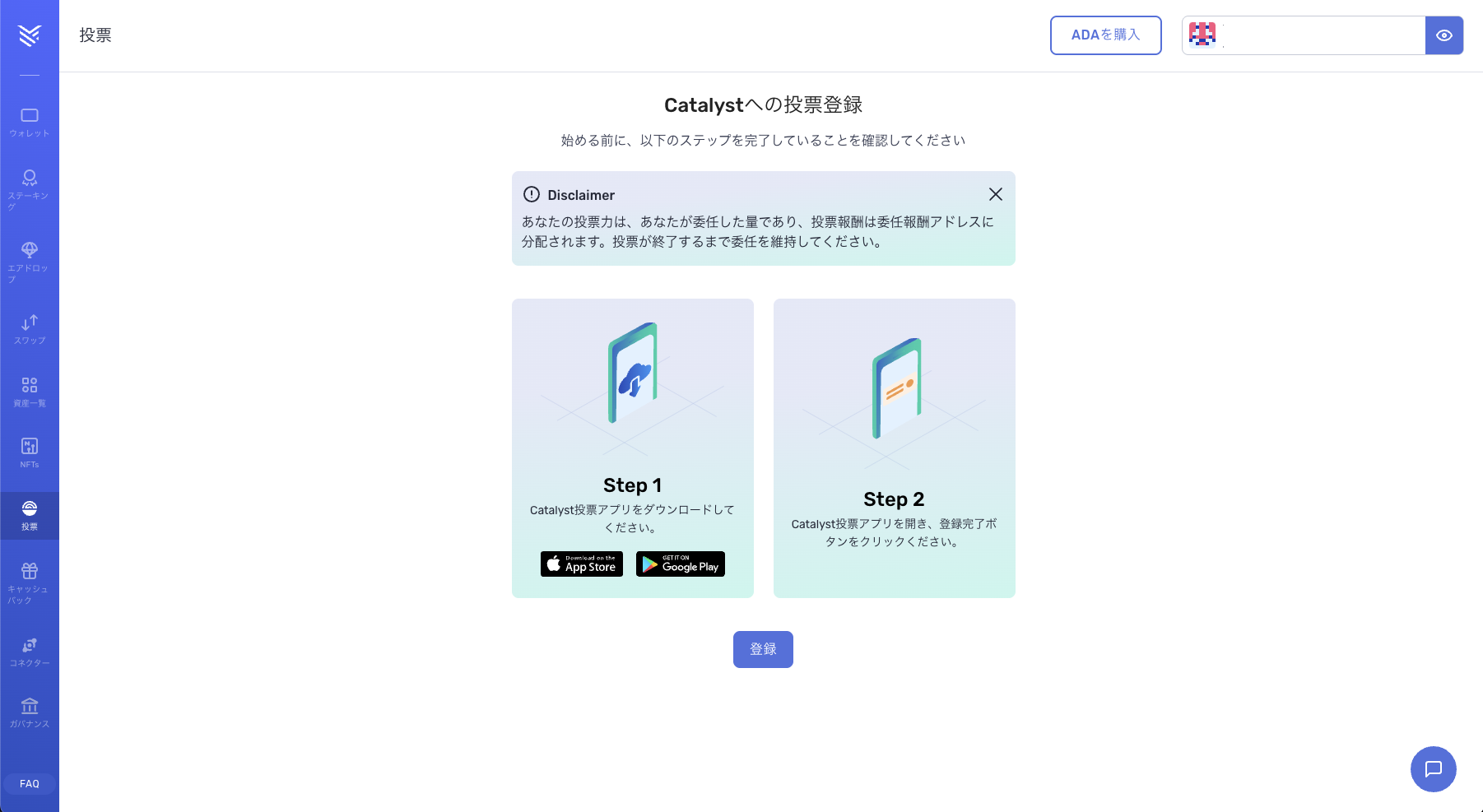Image resolution: width=1483 pixels, height=812 pixels.
Task: Open エアドロップ in sidebar
Action: click(x=30, y=261)
